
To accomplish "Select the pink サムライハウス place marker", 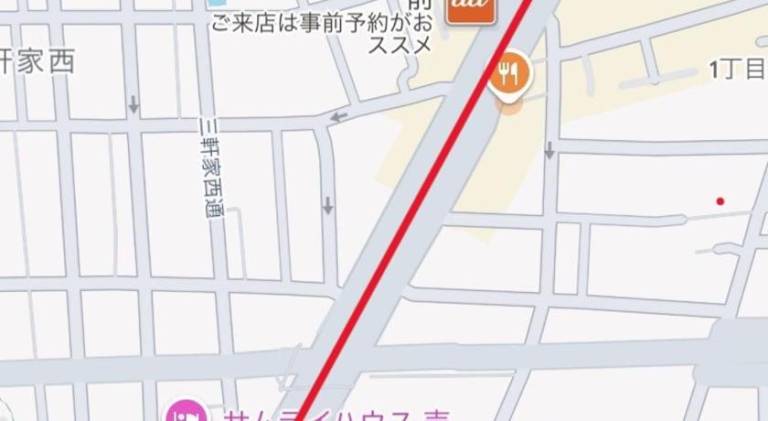I will coord(186,412).
